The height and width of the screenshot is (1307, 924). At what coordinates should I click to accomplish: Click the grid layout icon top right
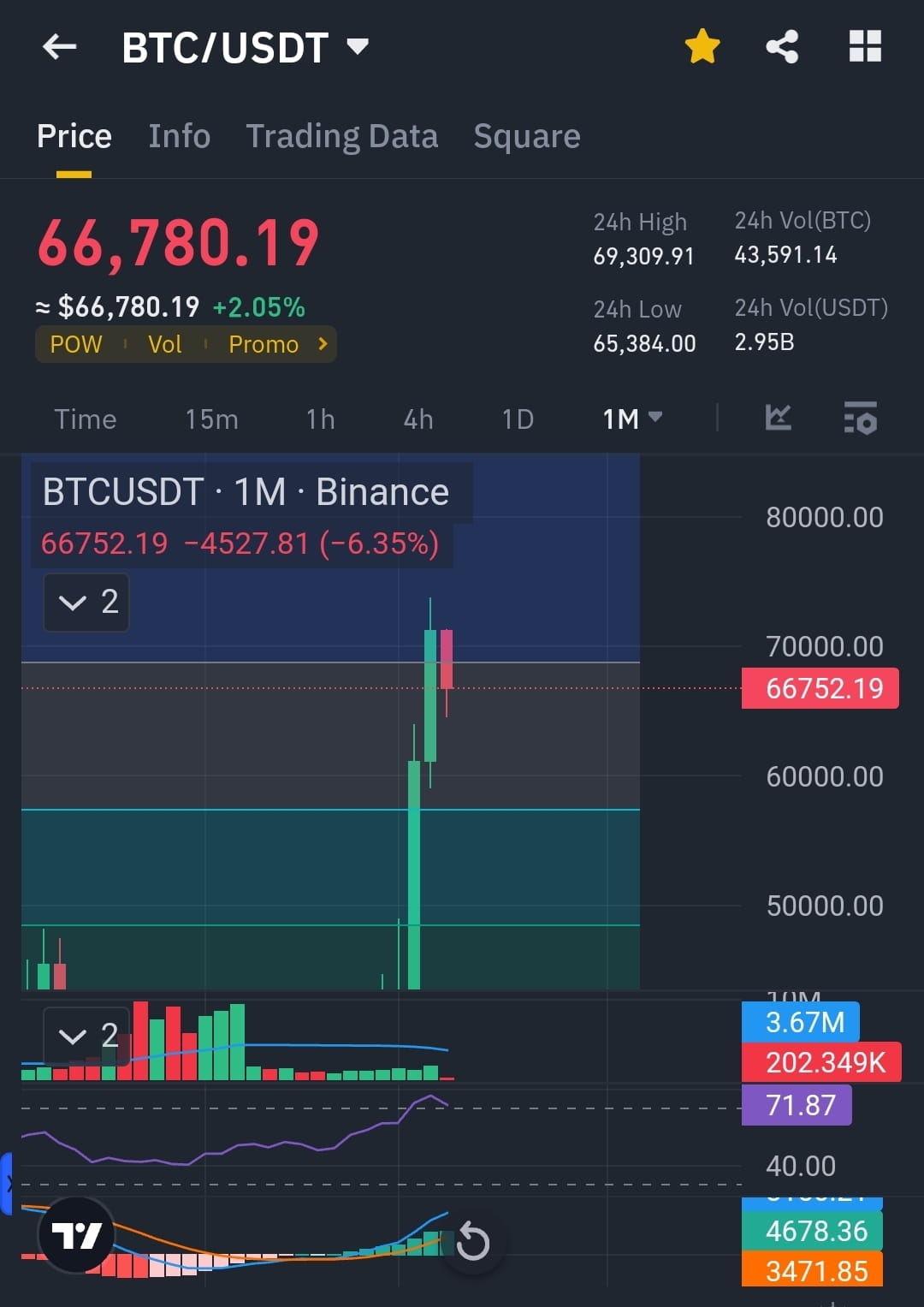[865, 47]
